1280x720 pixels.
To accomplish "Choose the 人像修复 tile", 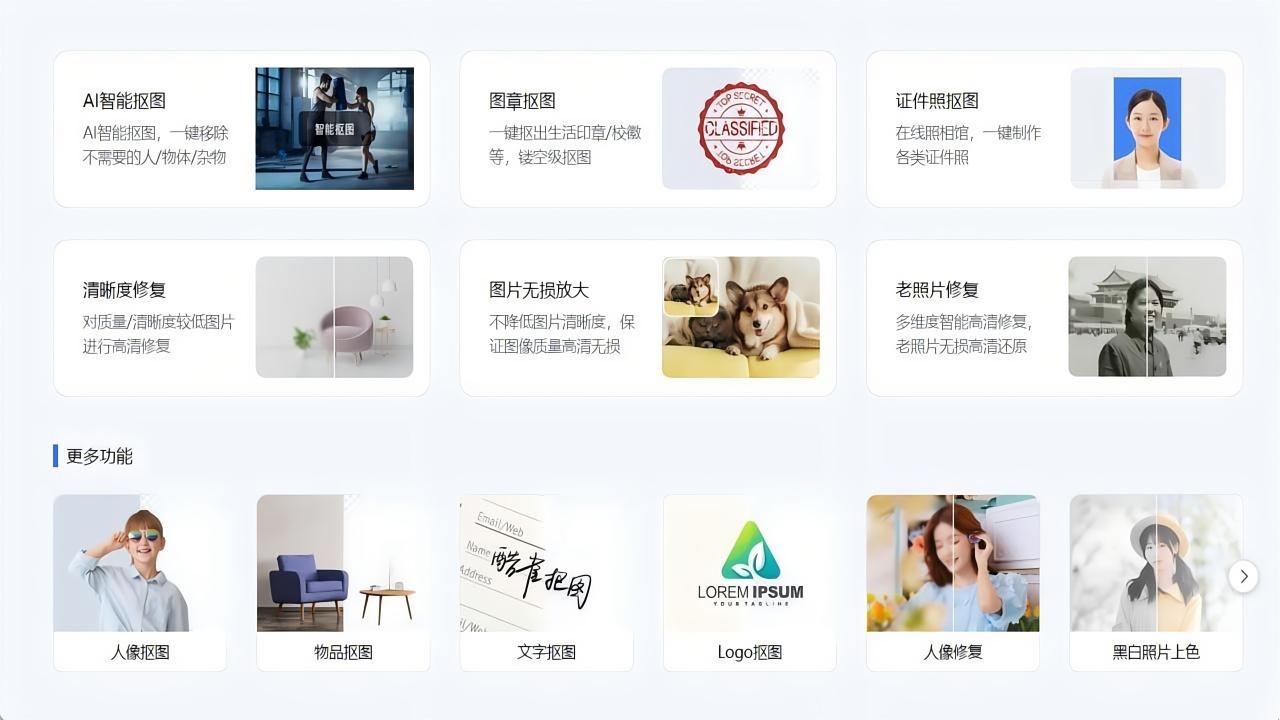I will tap(952, 582).
